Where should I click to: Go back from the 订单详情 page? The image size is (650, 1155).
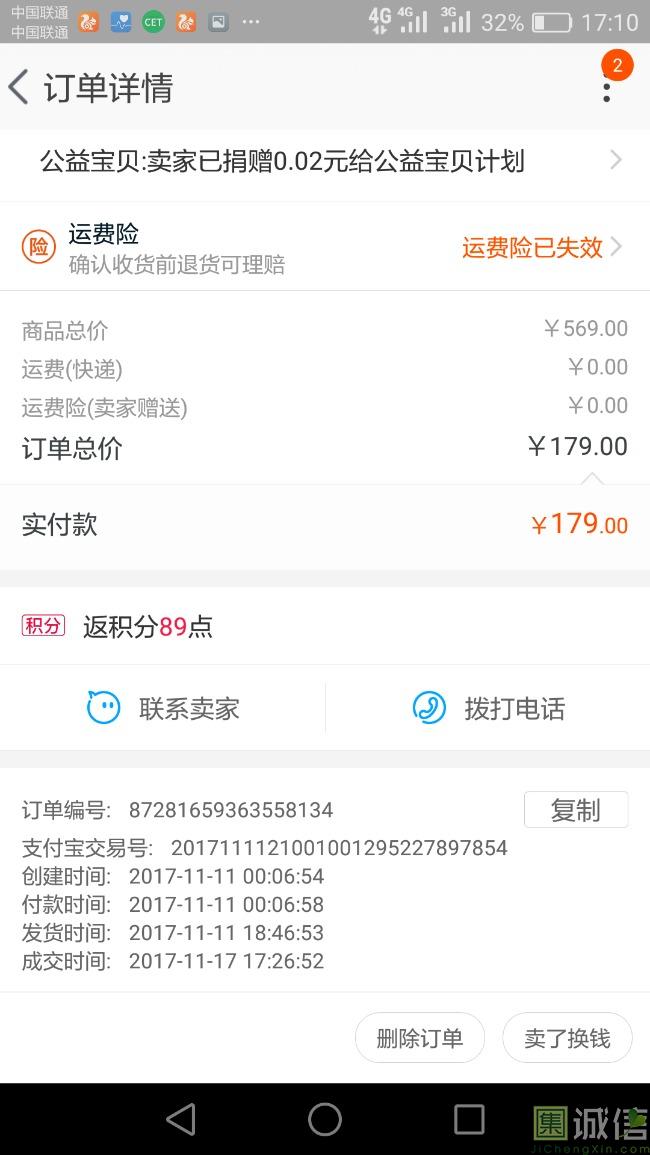point(19,88)
